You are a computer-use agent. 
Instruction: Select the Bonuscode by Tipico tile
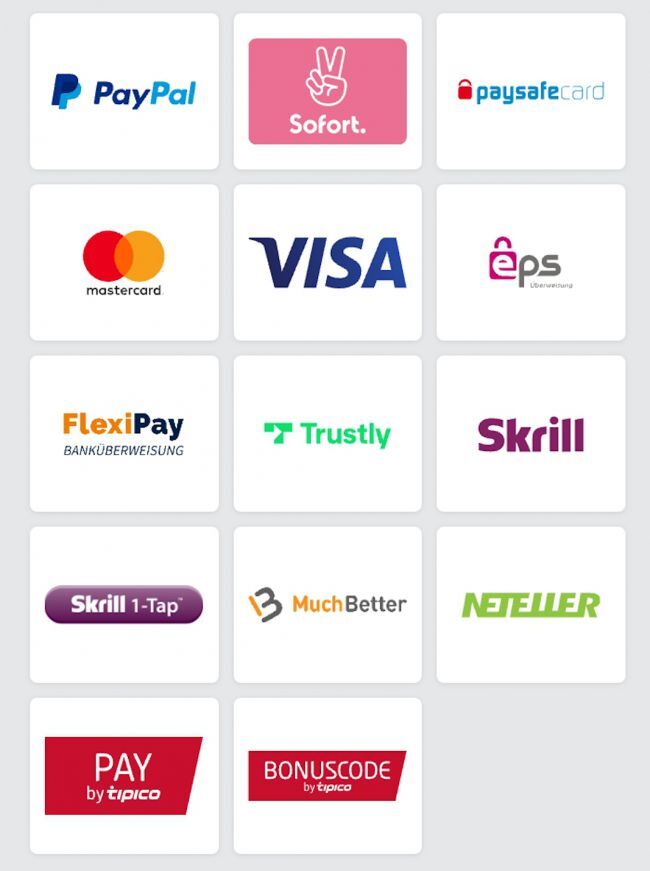[x=327, y=776]
